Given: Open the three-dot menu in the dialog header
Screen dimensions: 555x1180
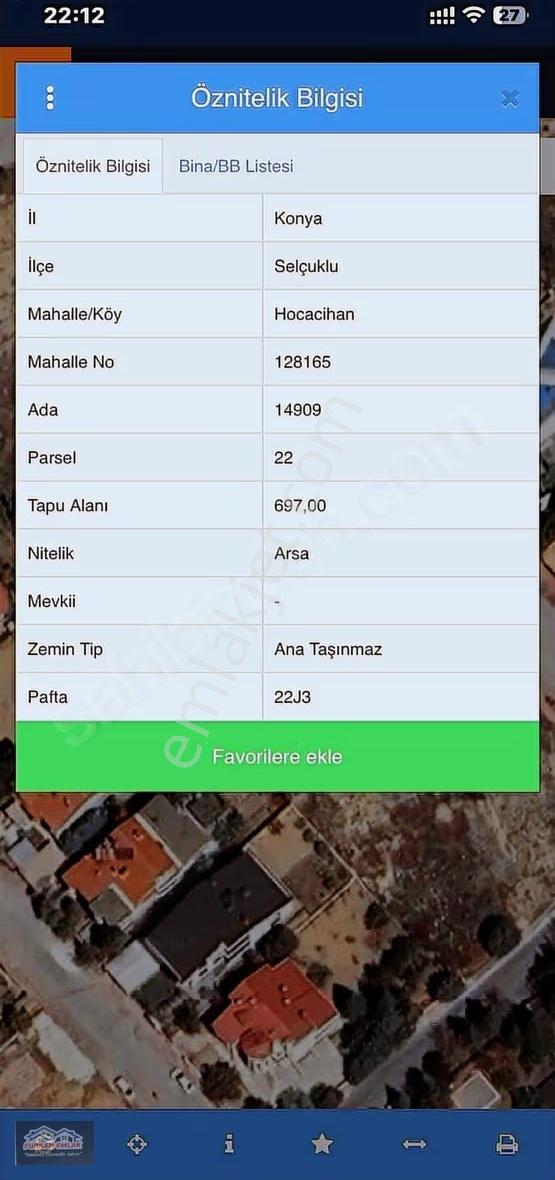Looking at the screenshot, I should (x=50, y=99).
